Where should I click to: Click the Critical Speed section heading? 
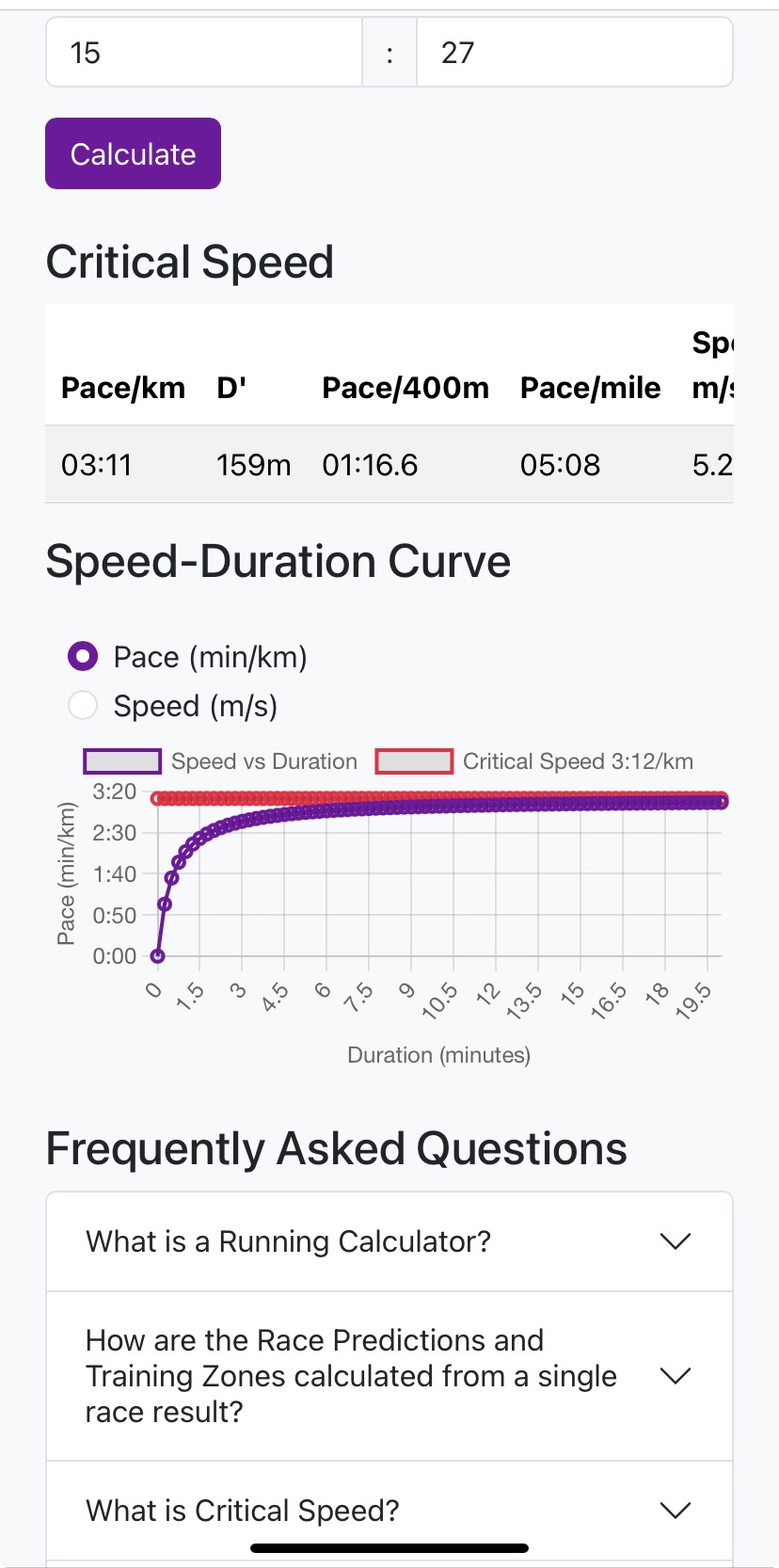click(190, 262)
